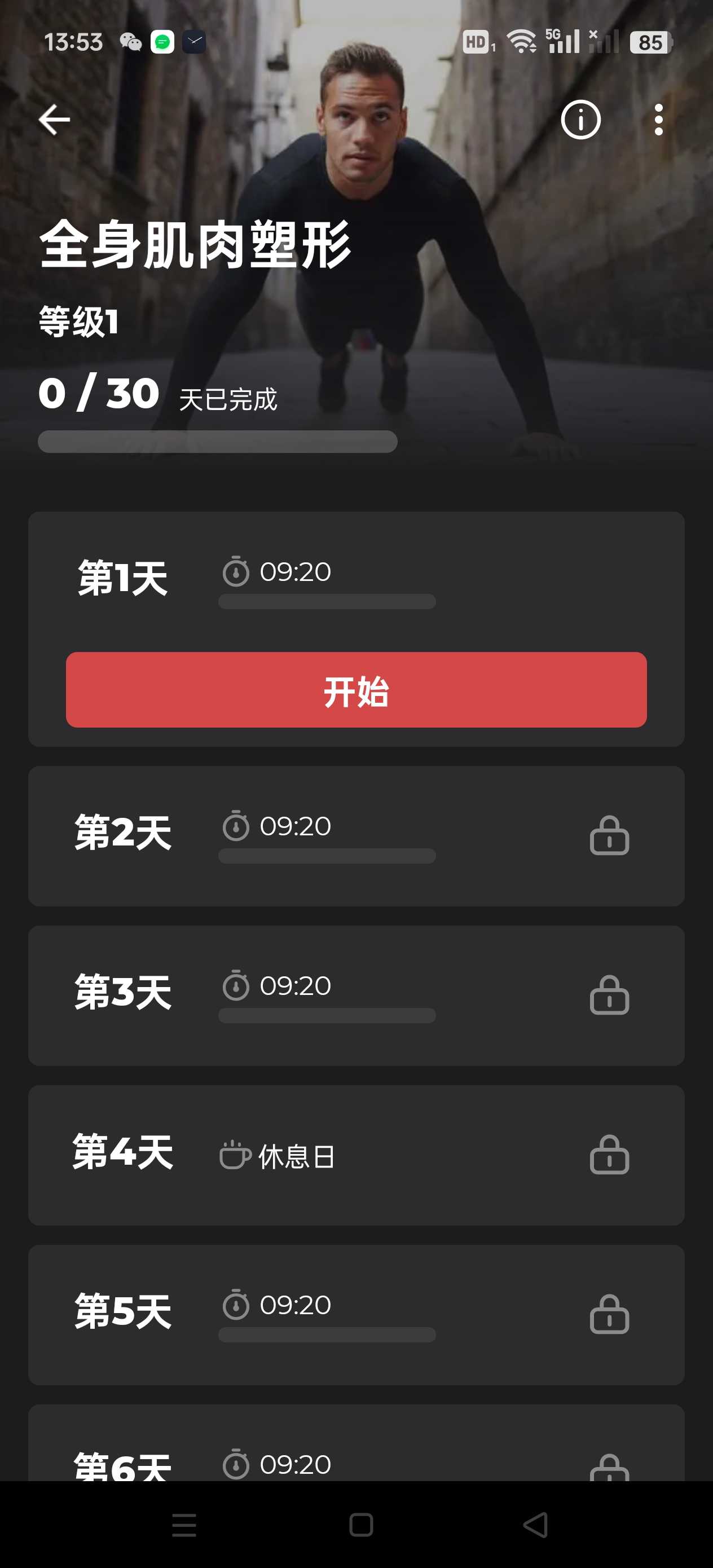Screen dimensions: 713x1568
Task: Open the 第4天 休息日 card
Action: click(x=356, y=1155)
